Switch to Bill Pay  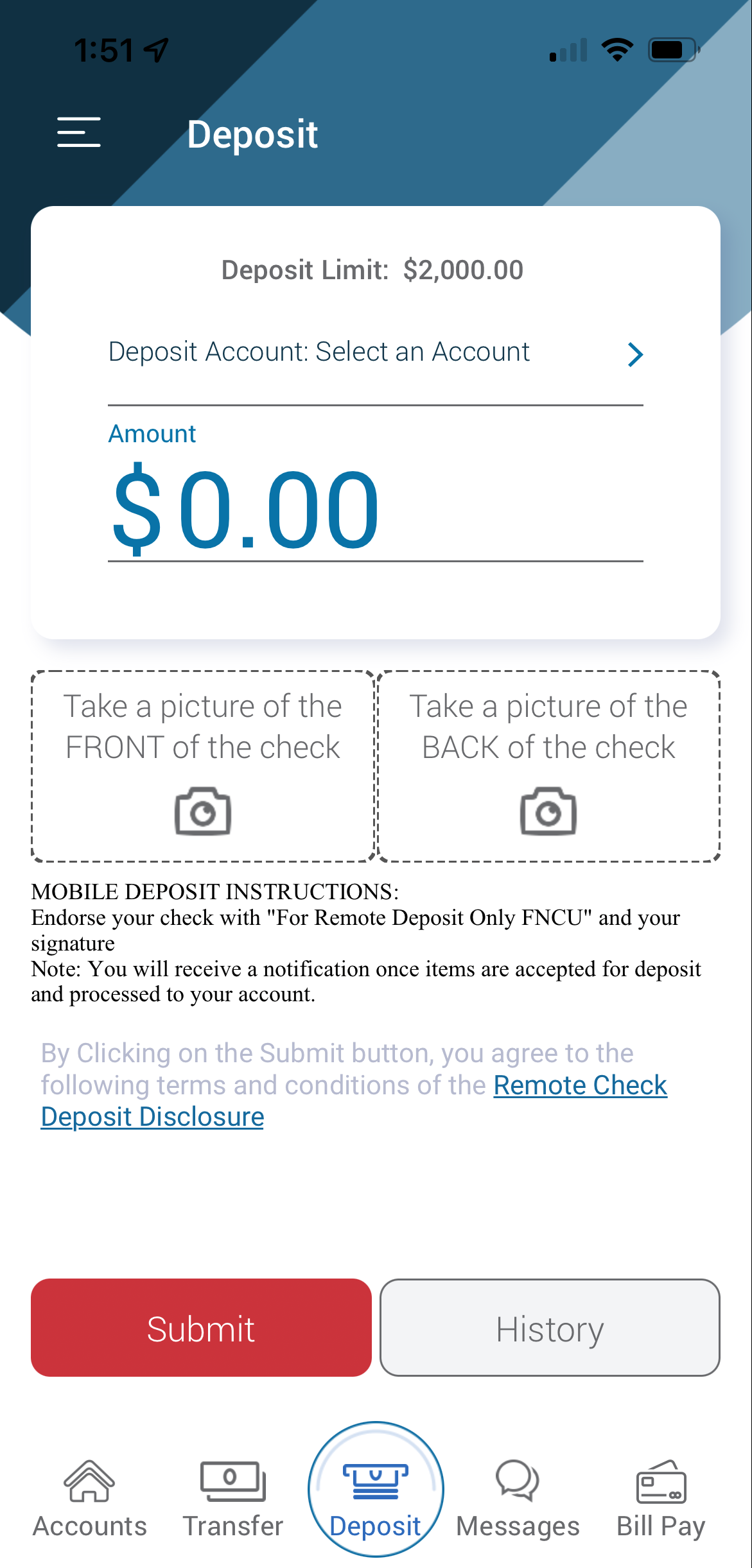tap(661, 1498)
